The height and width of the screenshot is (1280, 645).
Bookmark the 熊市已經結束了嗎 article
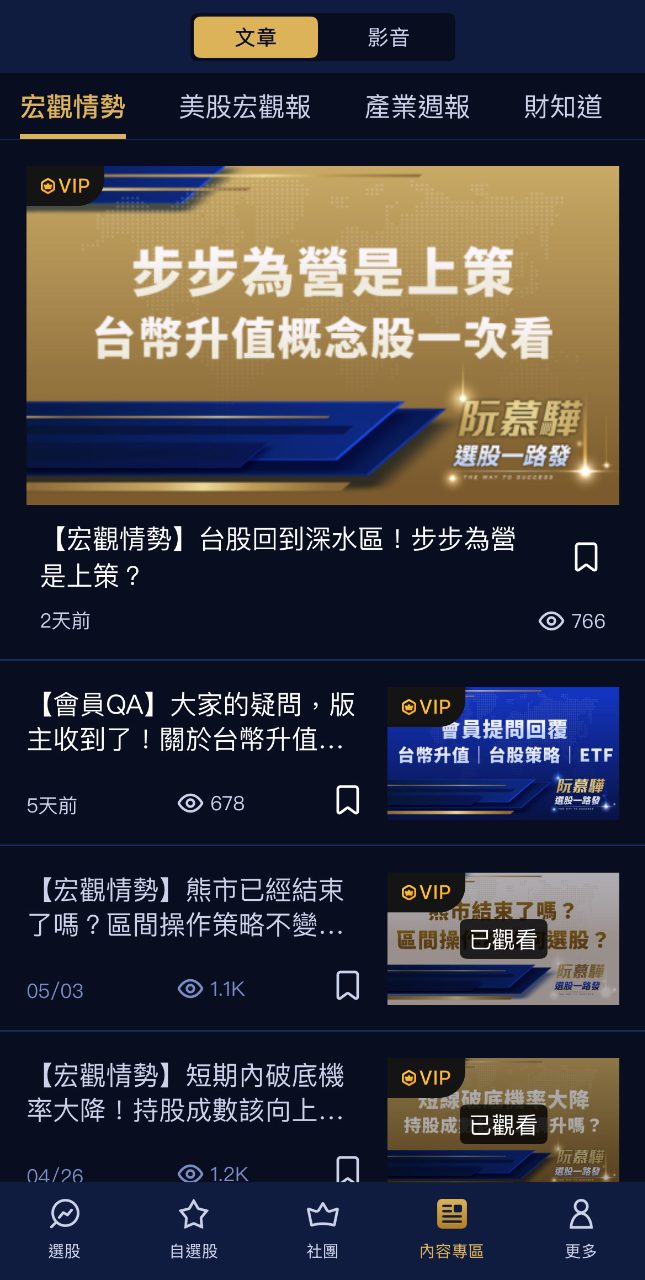click(347, 985)
